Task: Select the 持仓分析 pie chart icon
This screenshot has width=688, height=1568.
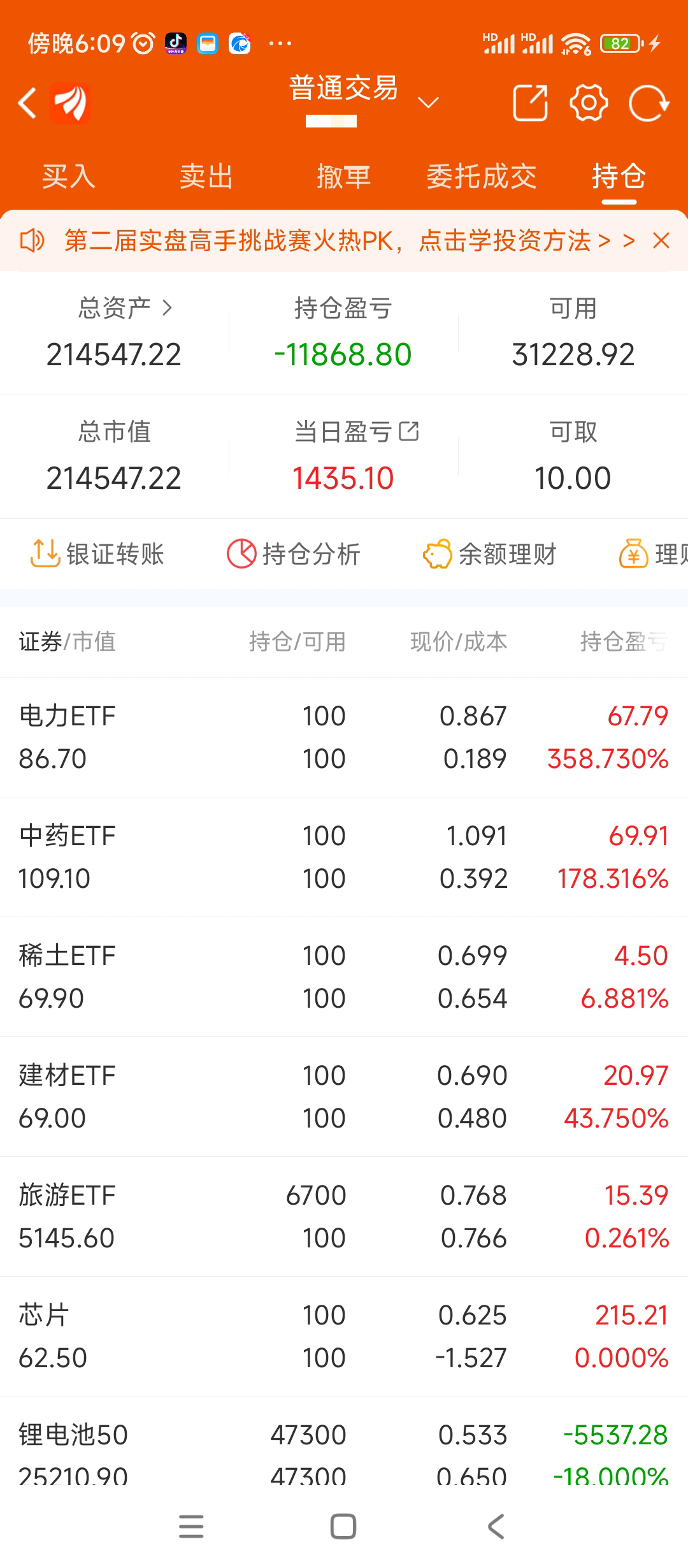Action: tap(241, 554)
